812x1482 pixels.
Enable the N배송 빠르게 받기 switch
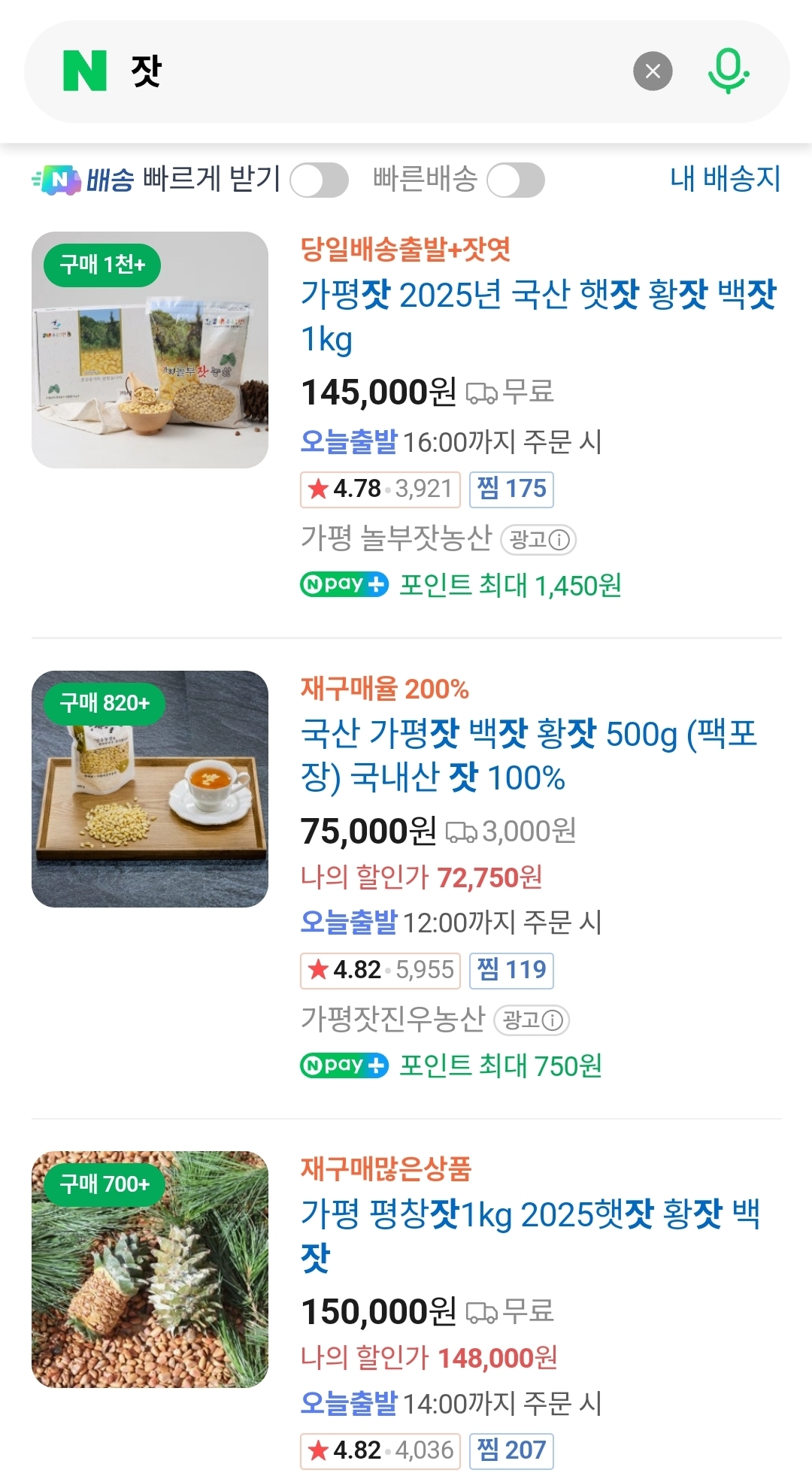click(x=319, y=180)
